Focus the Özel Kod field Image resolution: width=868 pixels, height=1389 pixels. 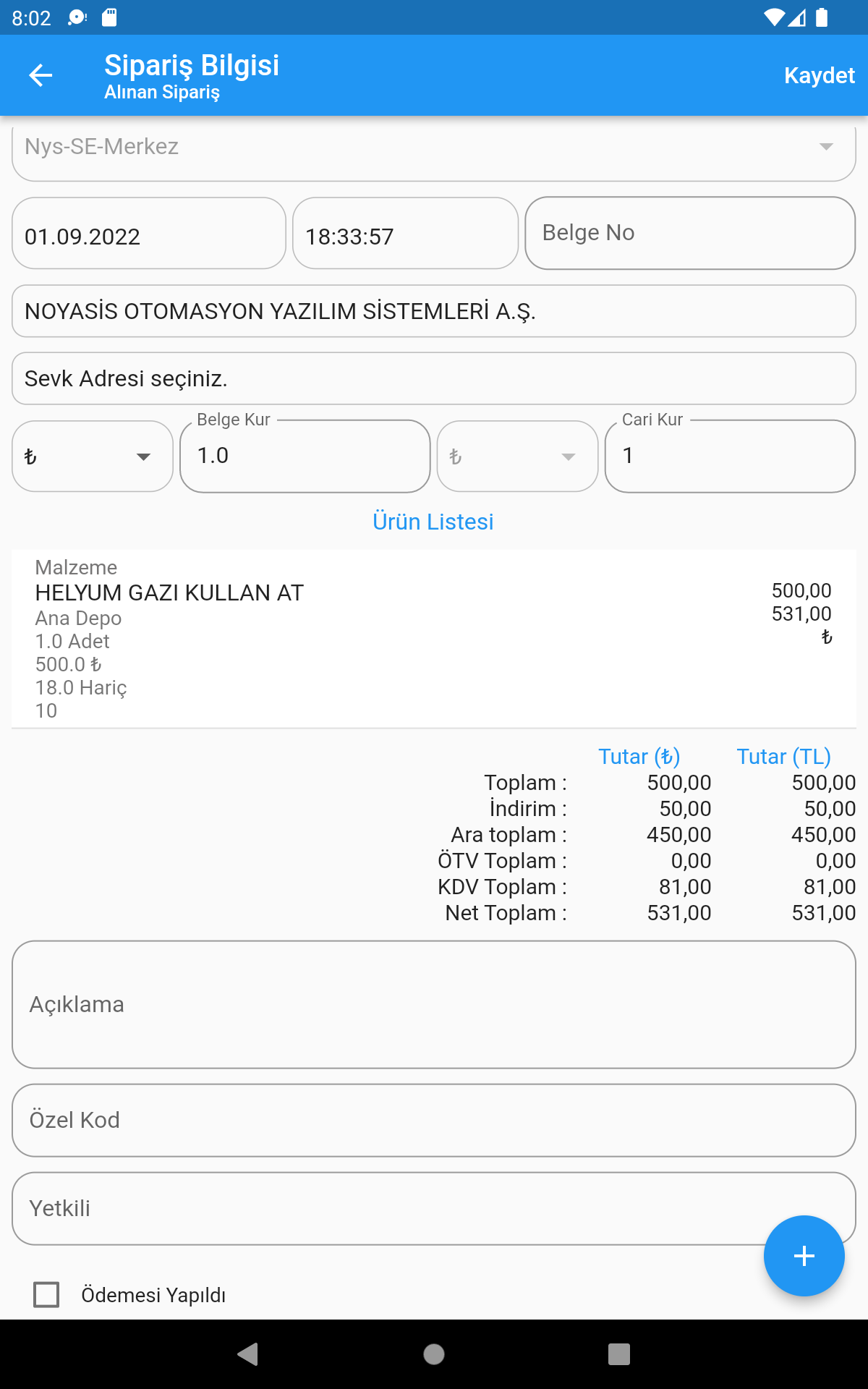(x=434, y=1120)
